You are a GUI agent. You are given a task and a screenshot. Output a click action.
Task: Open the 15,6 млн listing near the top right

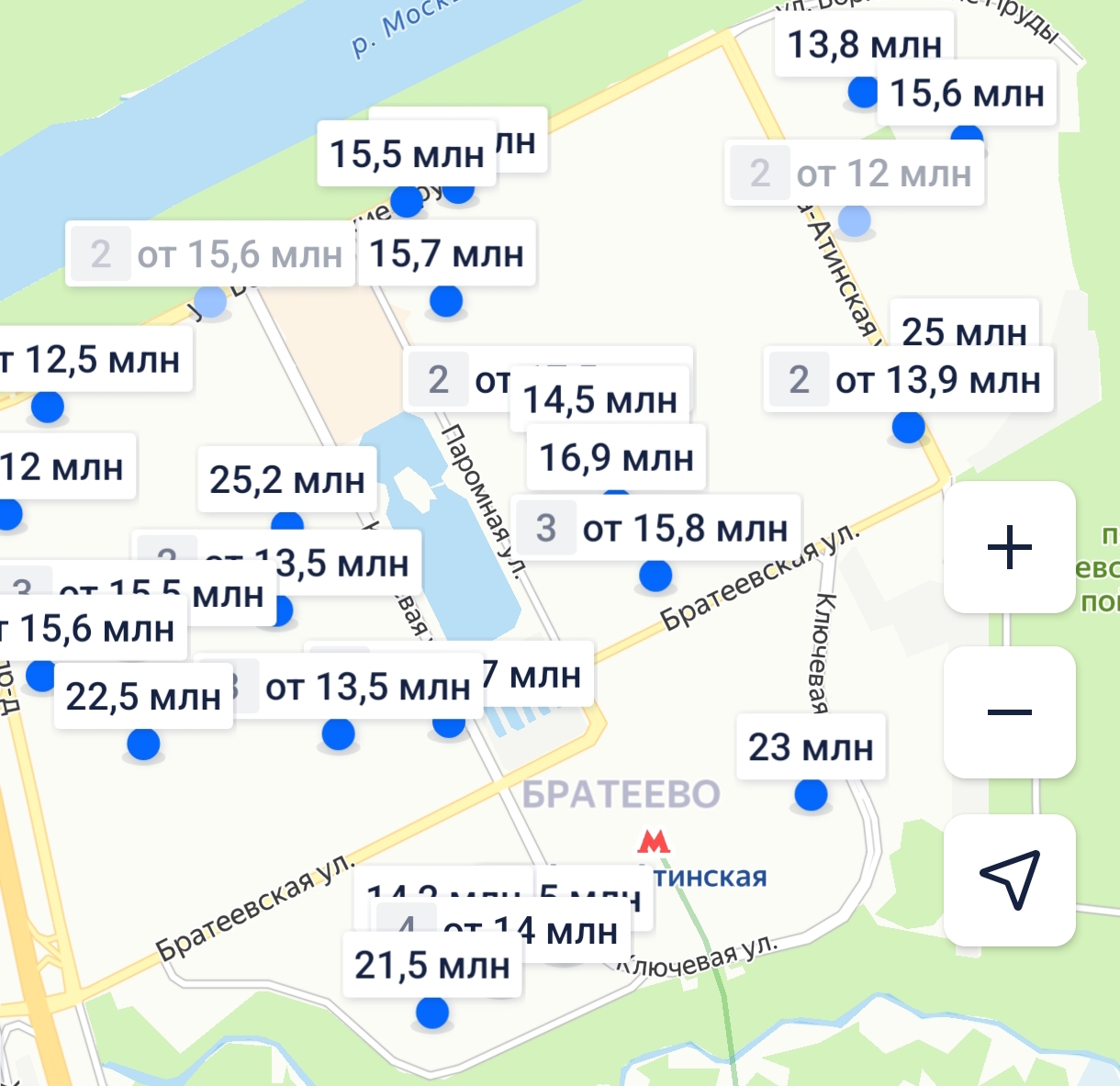[967, 94]
